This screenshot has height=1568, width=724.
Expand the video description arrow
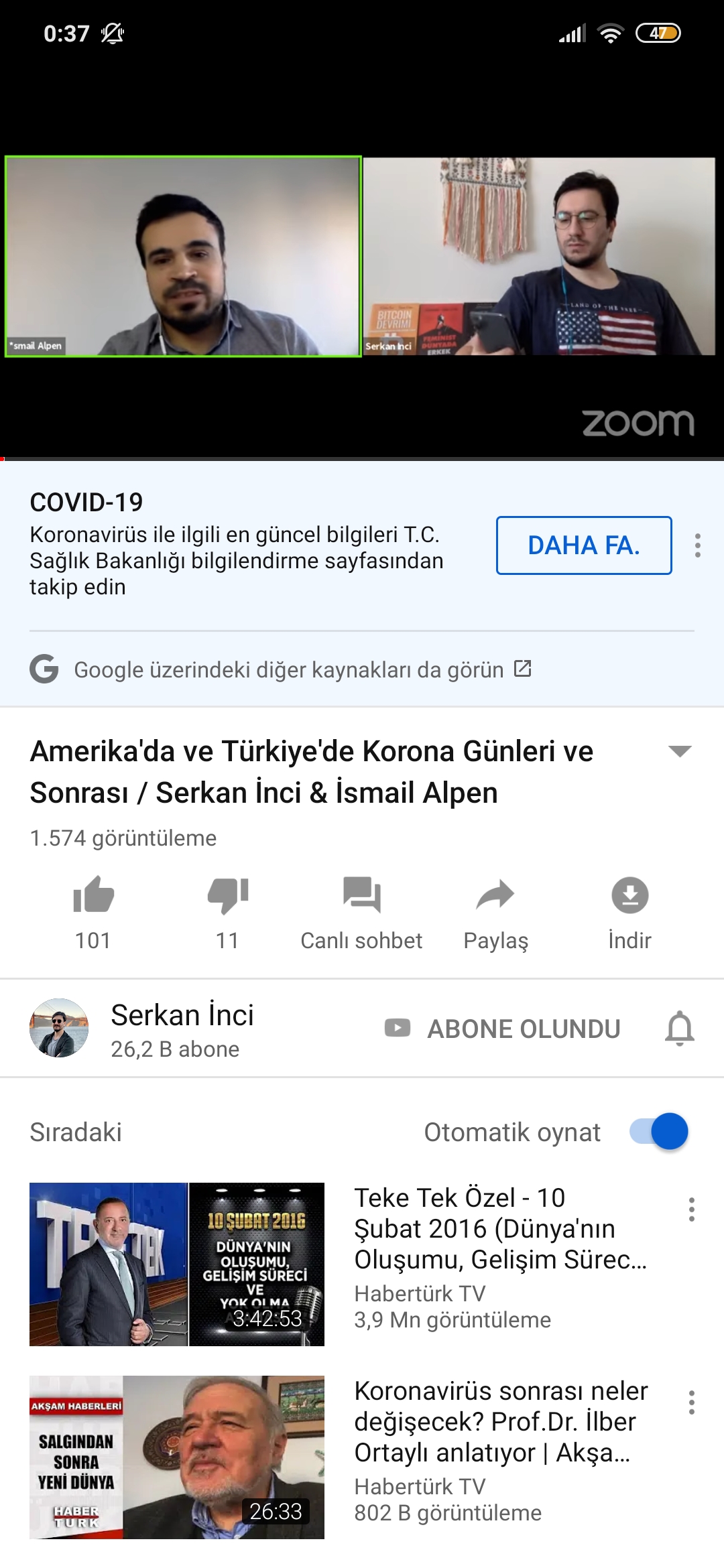pyautogui.click(x=680, y=751)
